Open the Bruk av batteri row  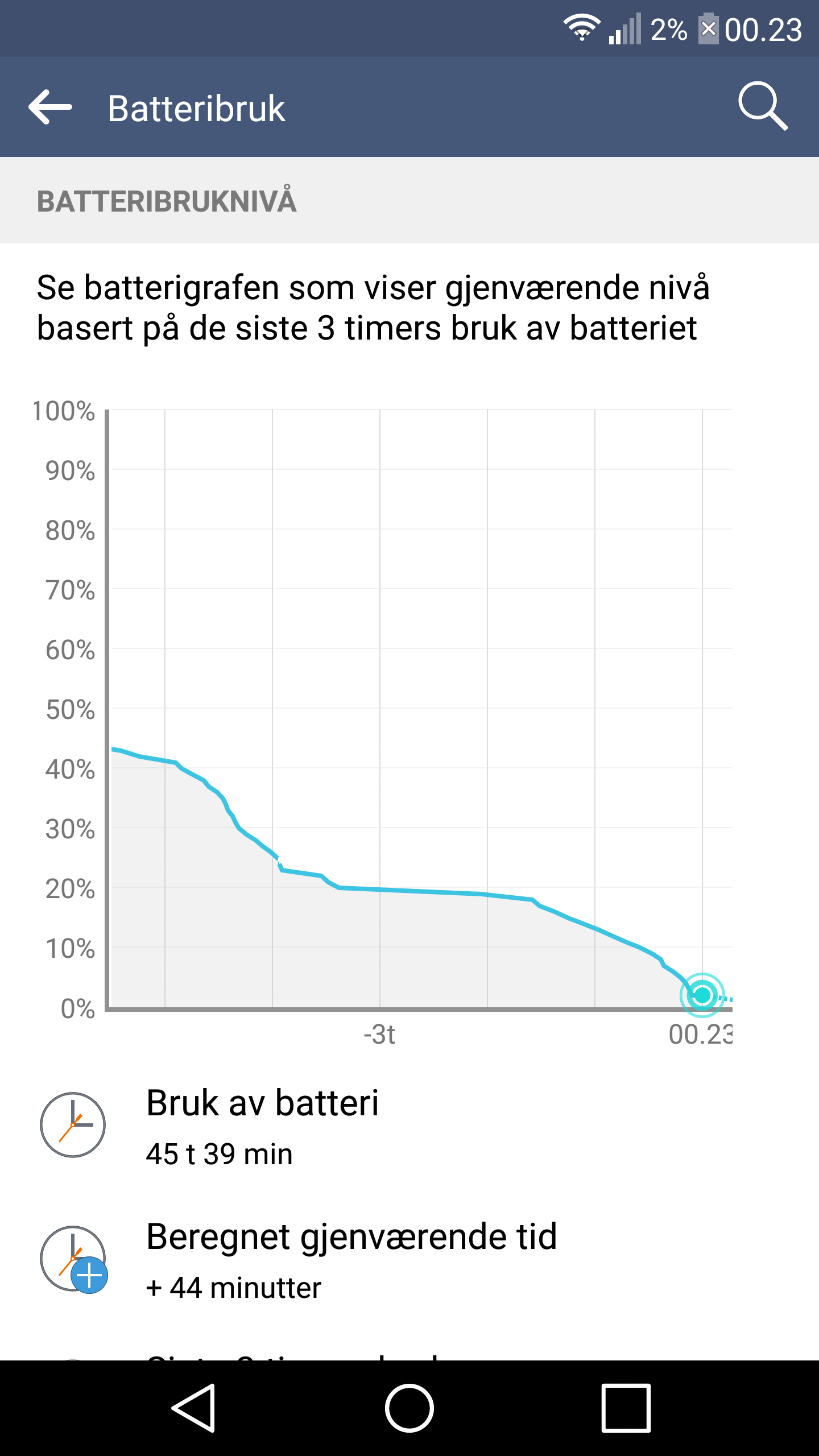tap(409, 1126)
